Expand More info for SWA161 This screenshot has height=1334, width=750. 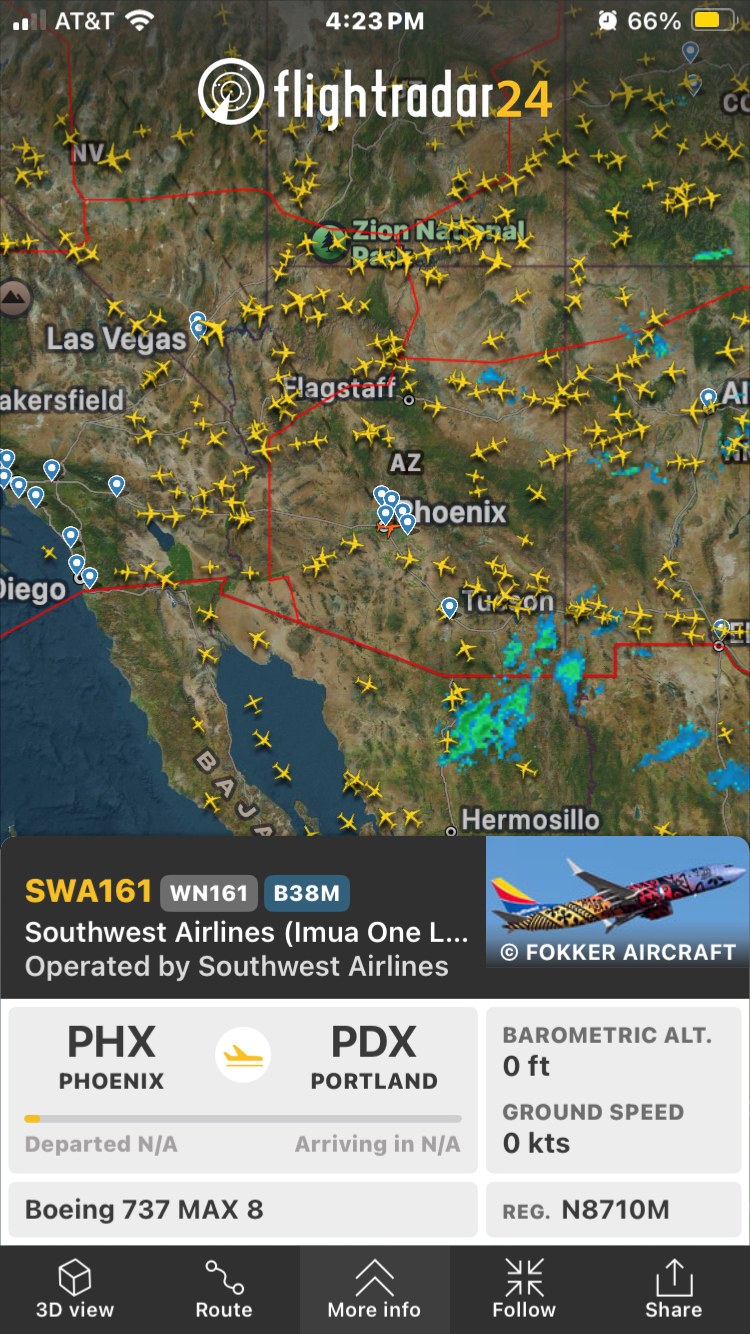[374, 1289]
